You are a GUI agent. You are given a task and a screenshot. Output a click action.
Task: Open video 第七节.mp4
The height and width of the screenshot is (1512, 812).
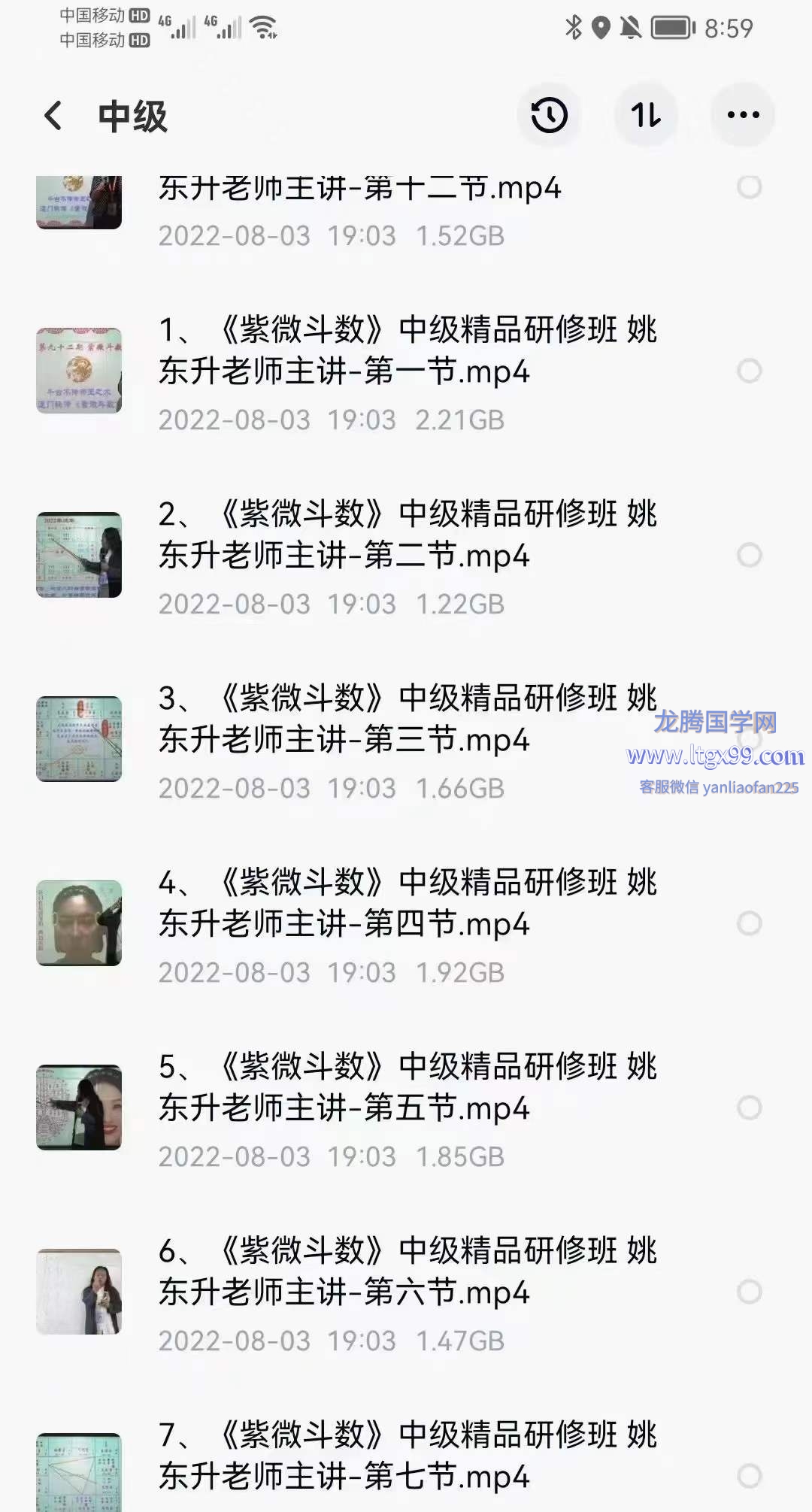coord(406,1456)
